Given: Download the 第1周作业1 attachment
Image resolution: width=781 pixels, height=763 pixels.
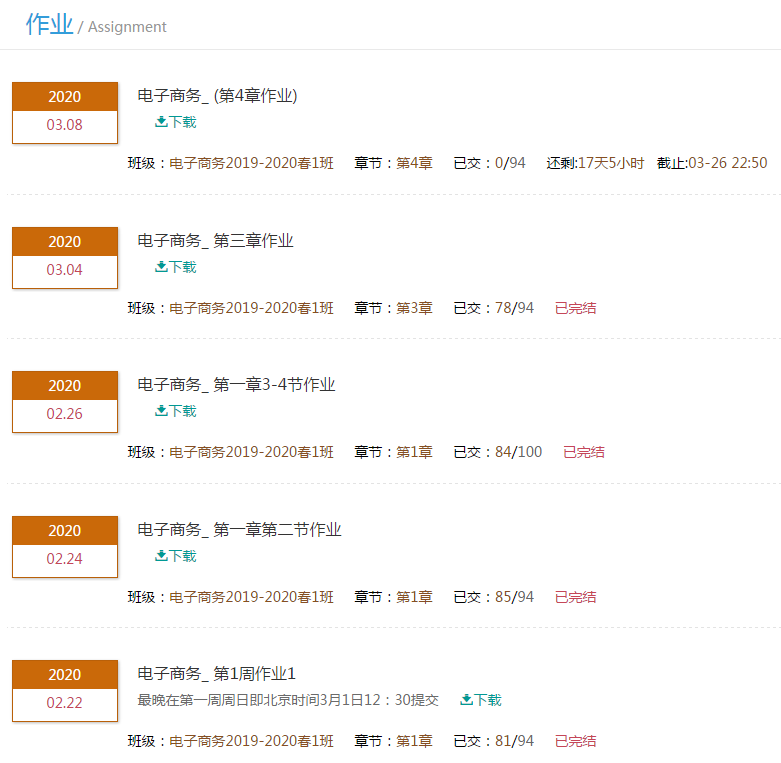Looking at the screenshot, I should pyautogui.click(x=481, y=700).
